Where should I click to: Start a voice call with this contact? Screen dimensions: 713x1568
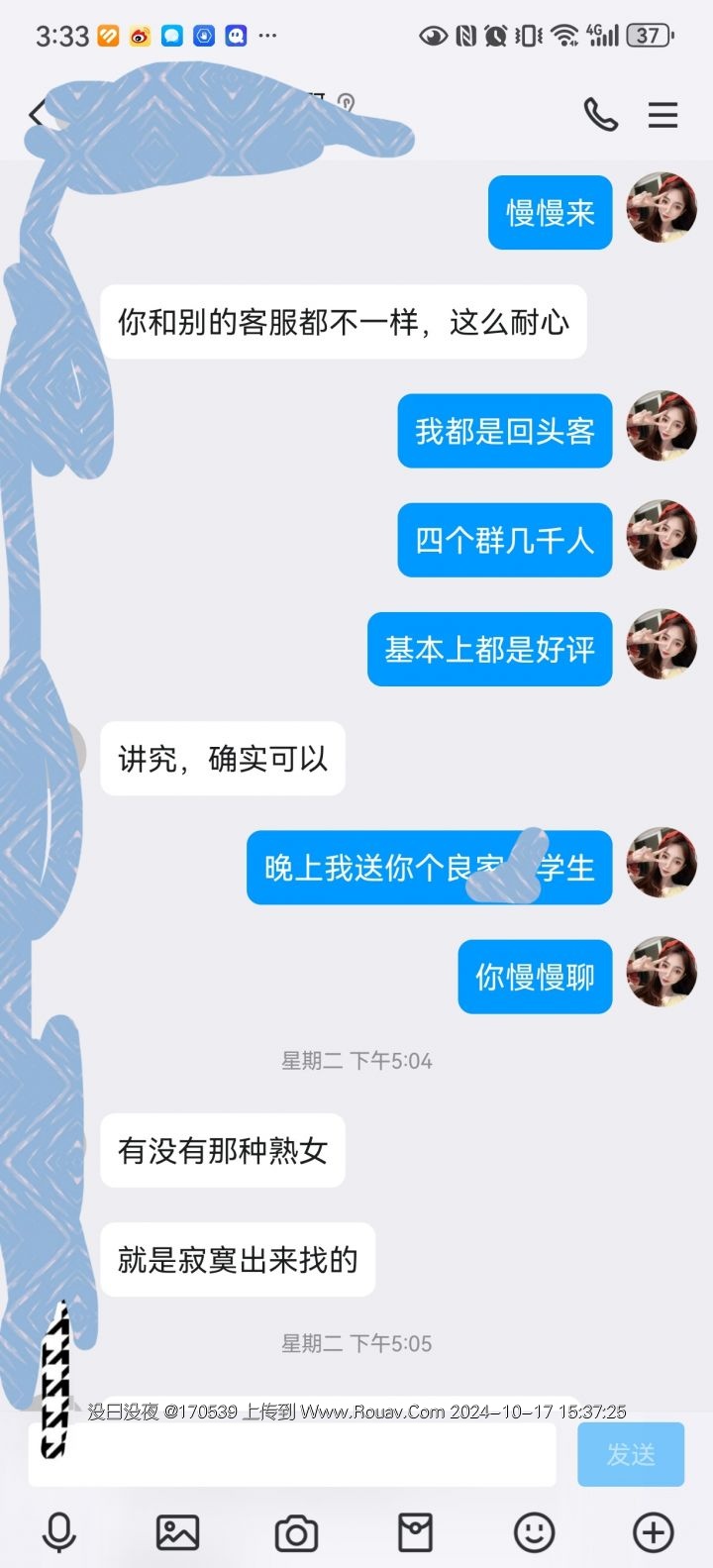pos(600,115)
